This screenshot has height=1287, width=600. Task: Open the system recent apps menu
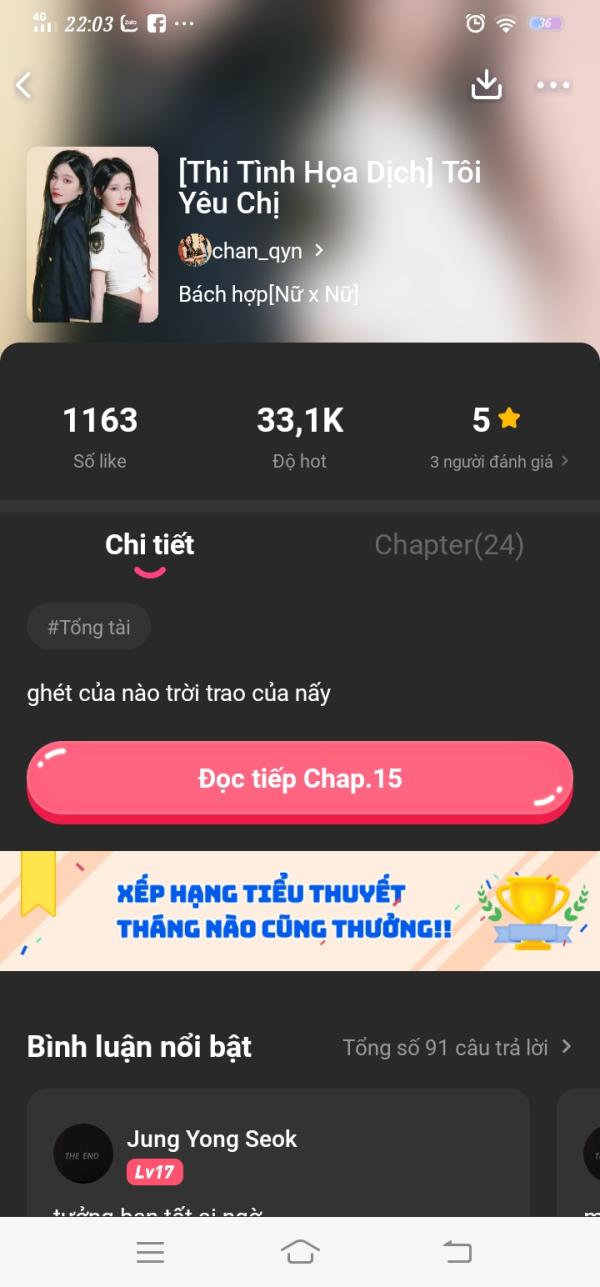tap(150, 1251)
